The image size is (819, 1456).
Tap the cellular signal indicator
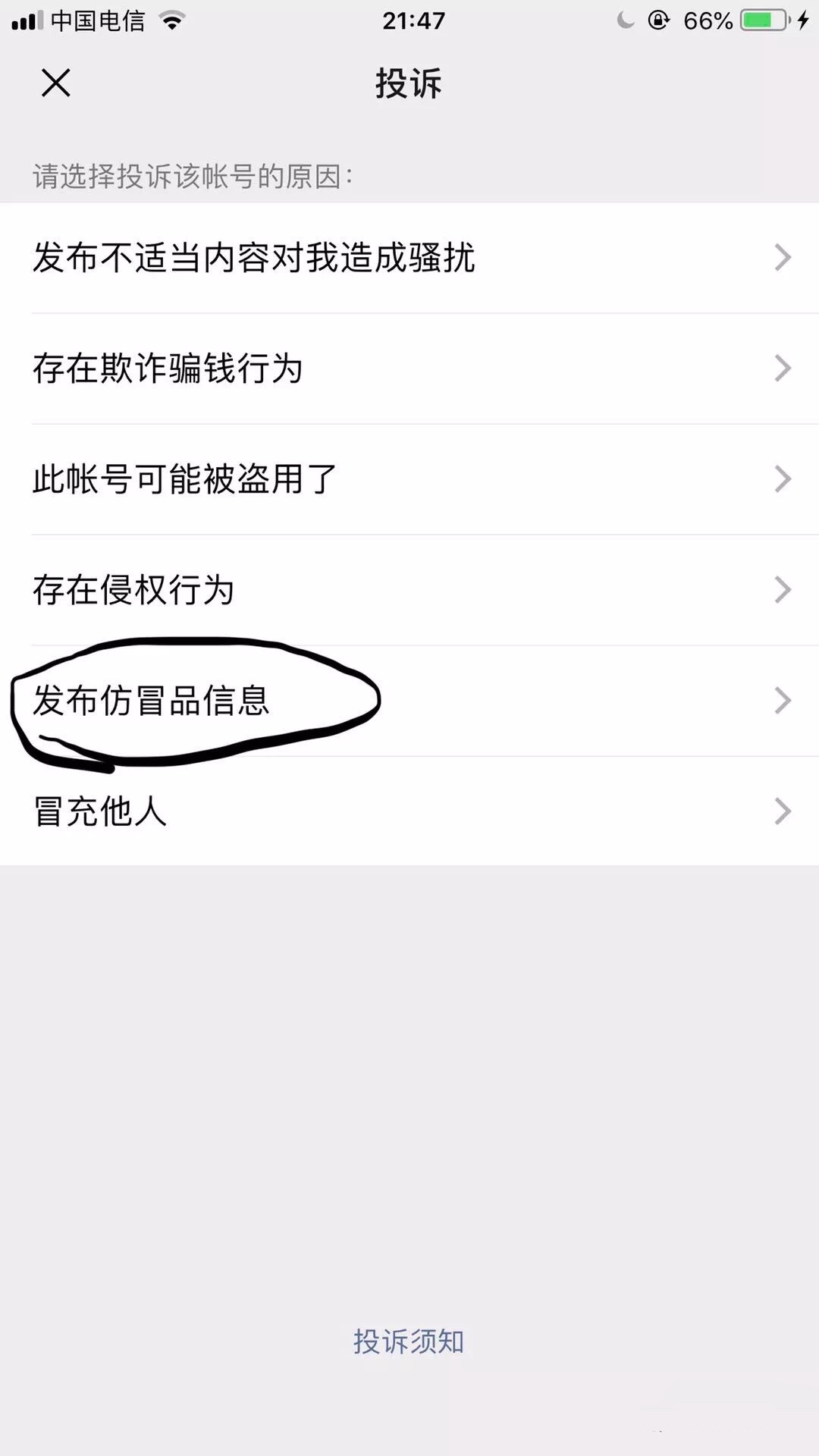[25, 20]
